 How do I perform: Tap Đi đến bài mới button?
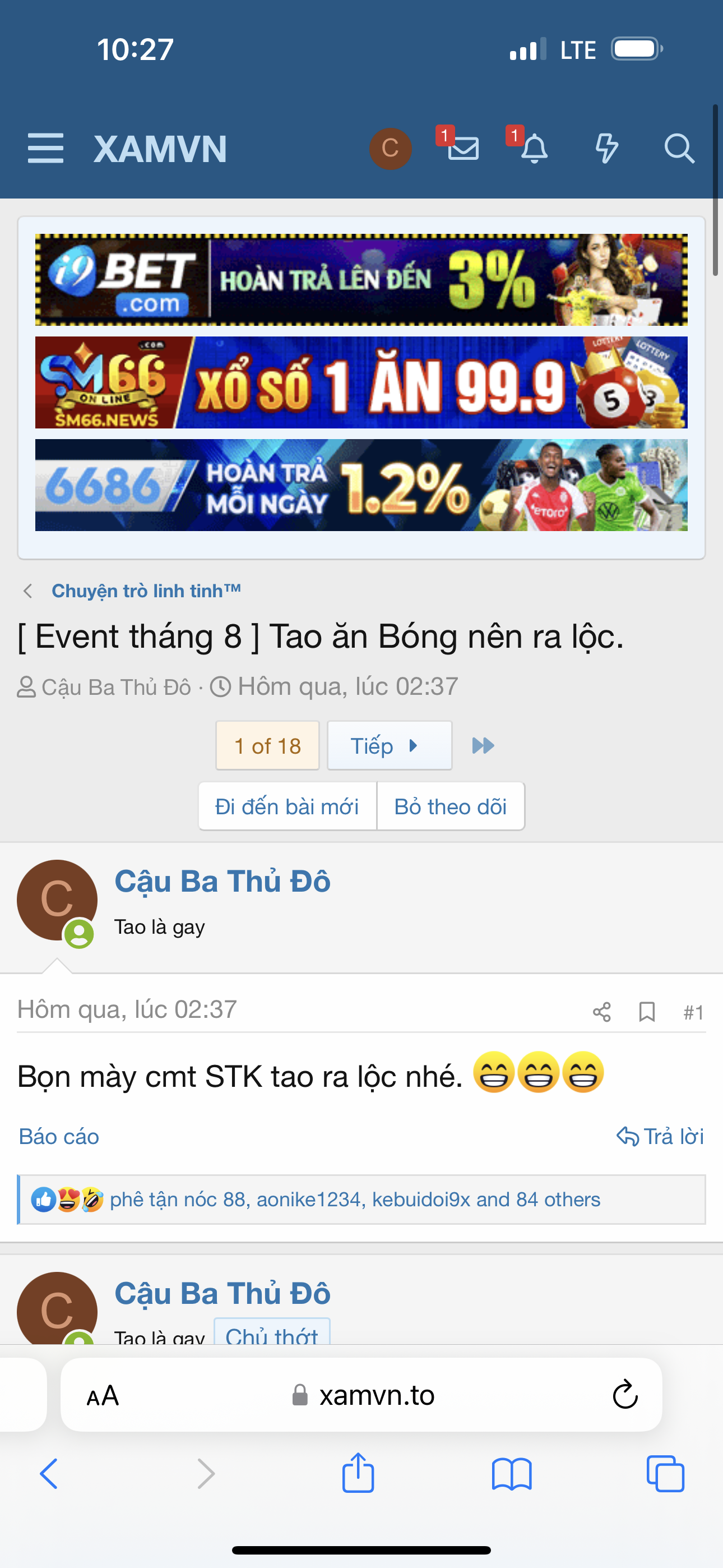coord(288,806)
